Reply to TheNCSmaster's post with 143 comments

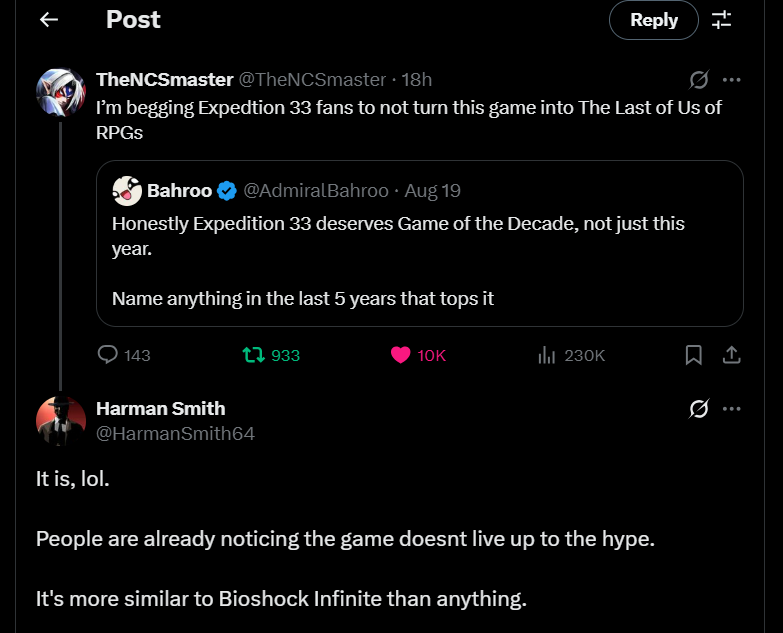click(x=109, y=355)
